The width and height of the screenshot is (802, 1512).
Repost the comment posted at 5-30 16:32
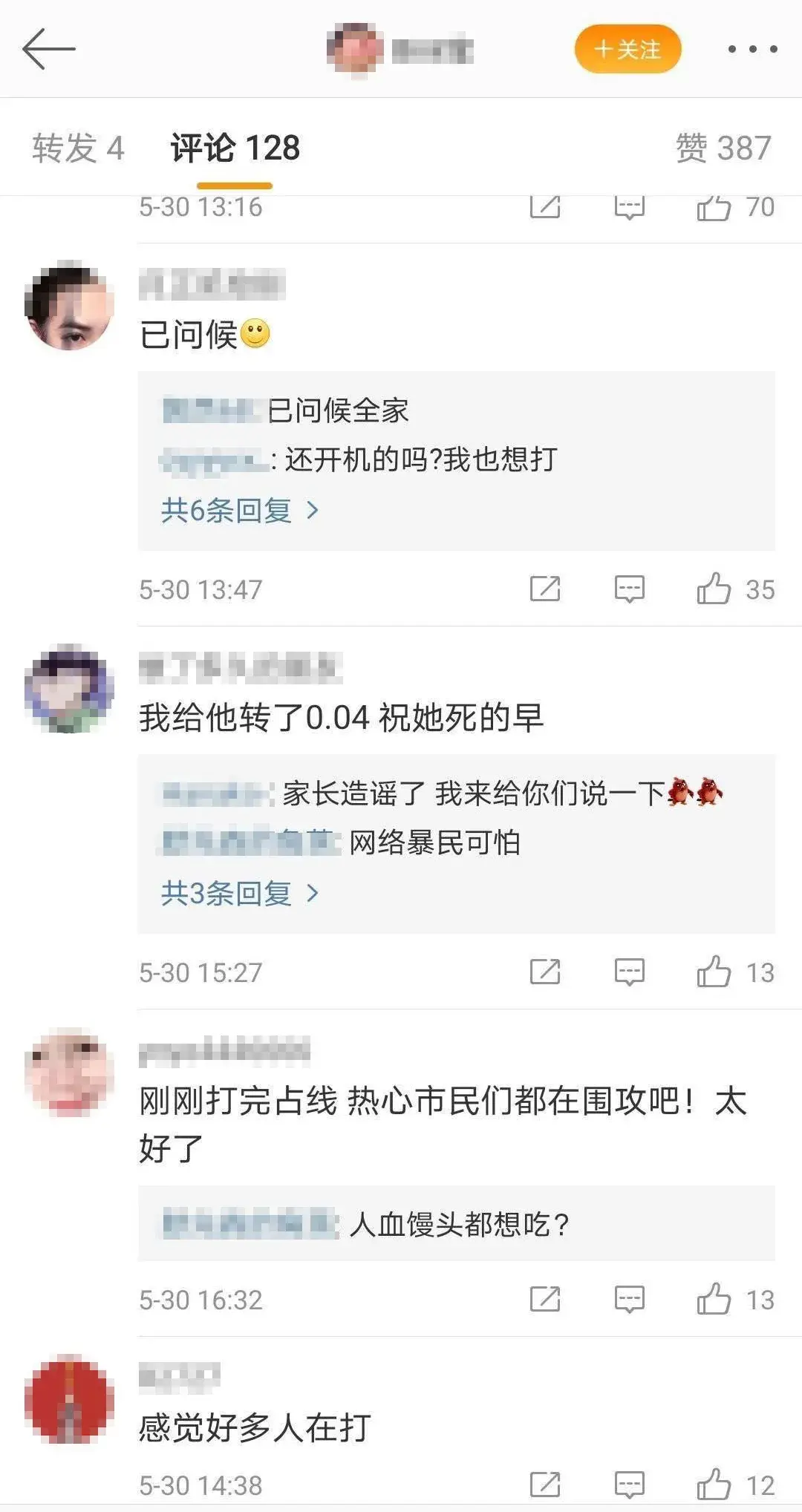click(545, 1299)
